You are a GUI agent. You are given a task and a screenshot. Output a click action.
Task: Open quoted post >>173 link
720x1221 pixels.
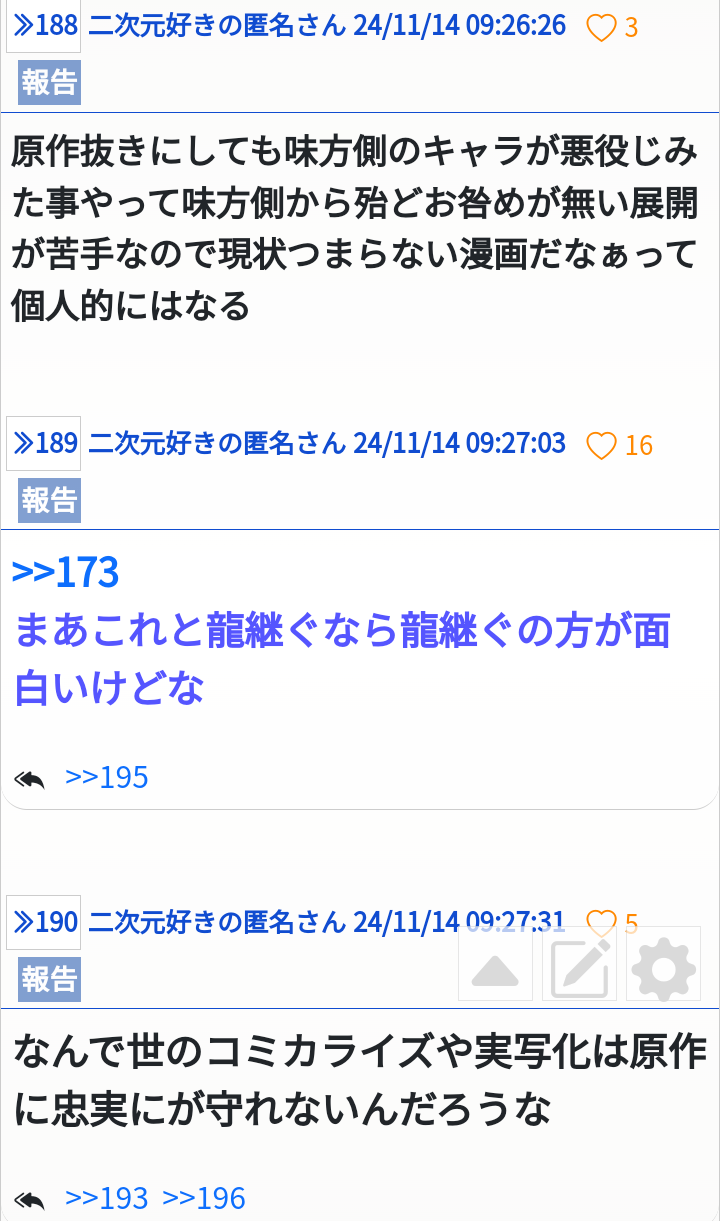tap(66, 573)
